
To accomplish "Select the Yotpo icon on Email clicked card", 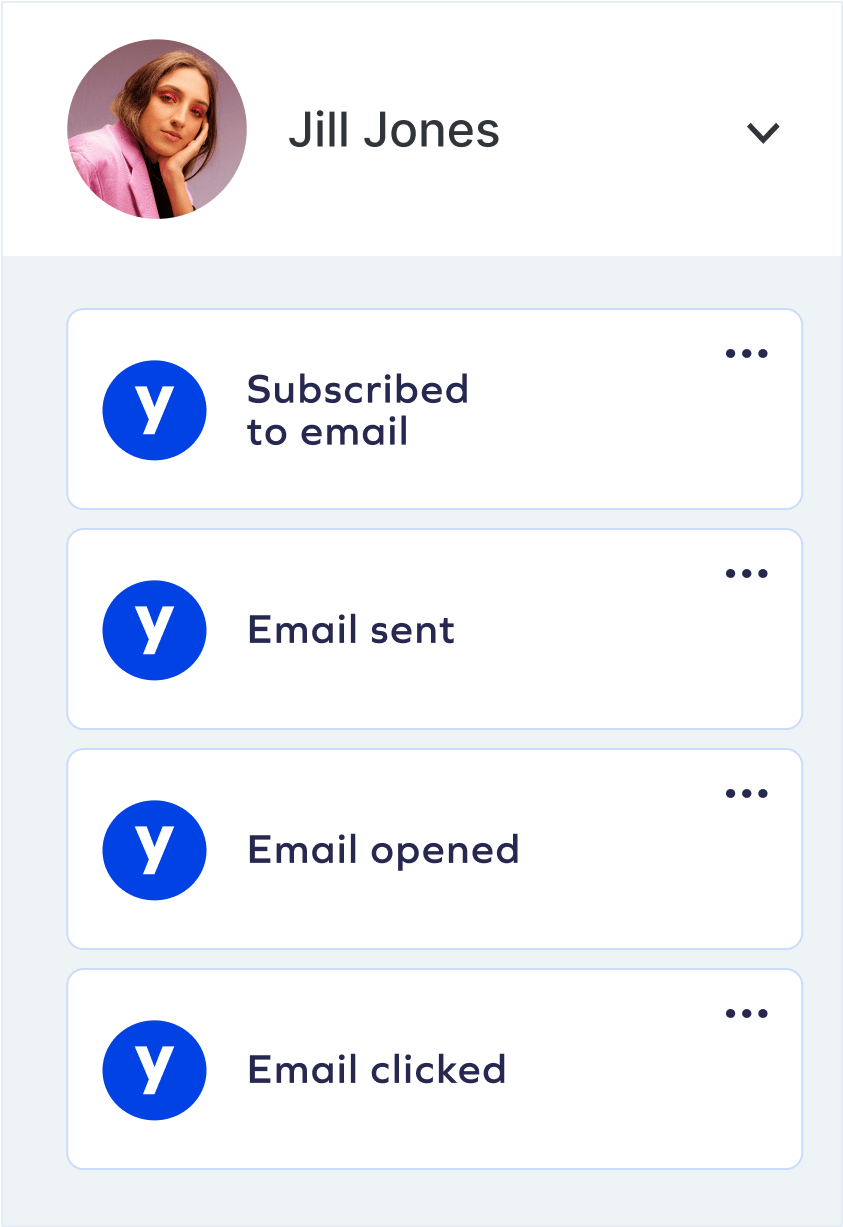I will point(154,1070).
